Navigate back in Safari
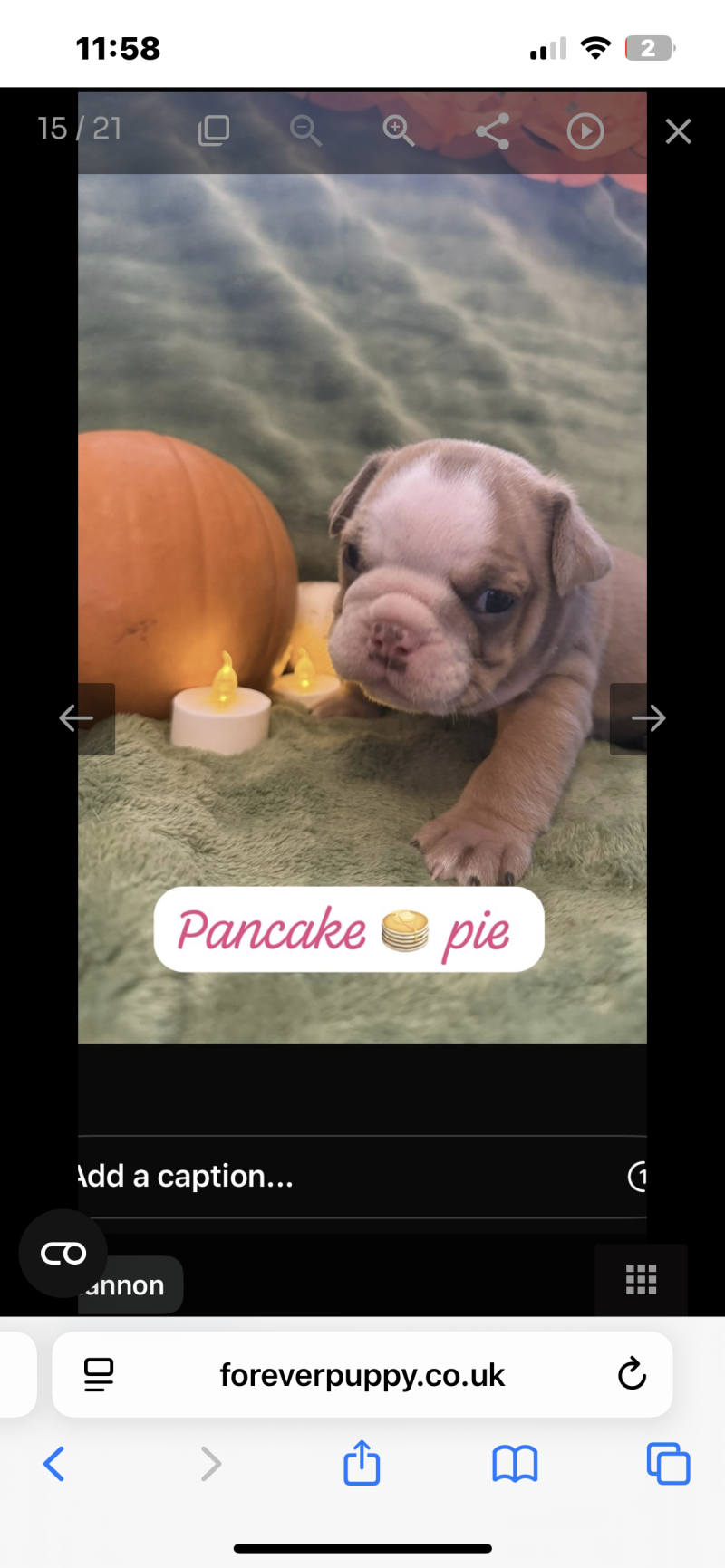 point(54,1463)
